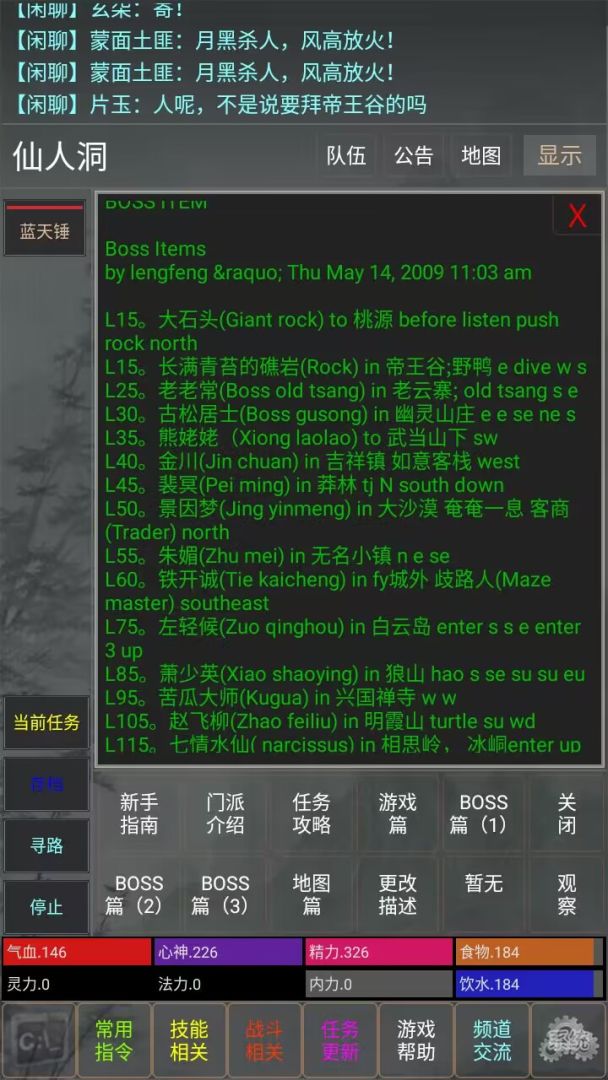Tap 关闭 to close help menu
608x1080 pixels.
567,814
